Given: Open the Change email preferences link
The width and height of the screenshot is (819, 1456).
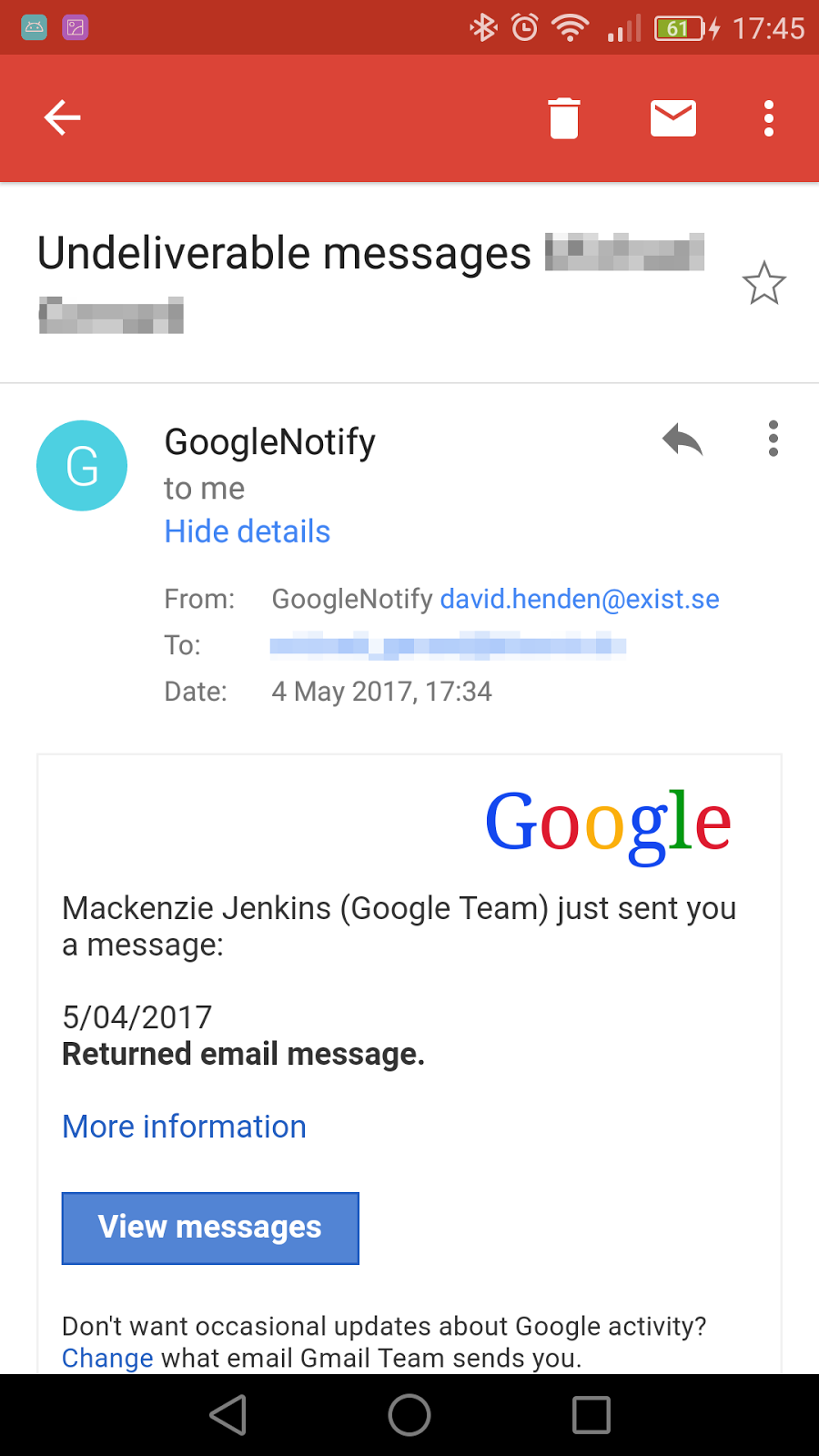Looking at the screenshot, I should (107, 1358).
